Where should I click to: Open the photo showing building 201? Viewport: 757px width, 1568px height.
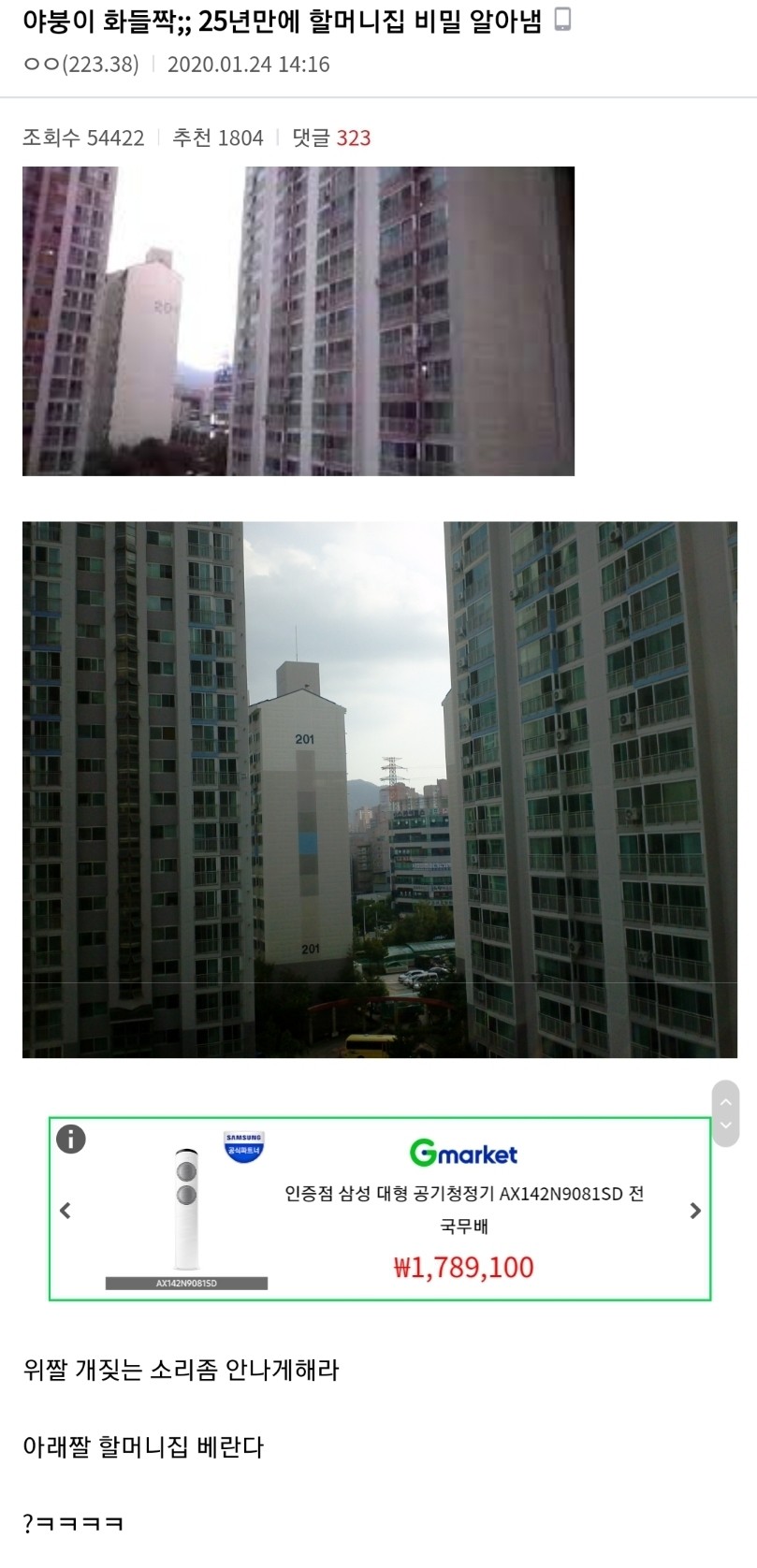379,789
